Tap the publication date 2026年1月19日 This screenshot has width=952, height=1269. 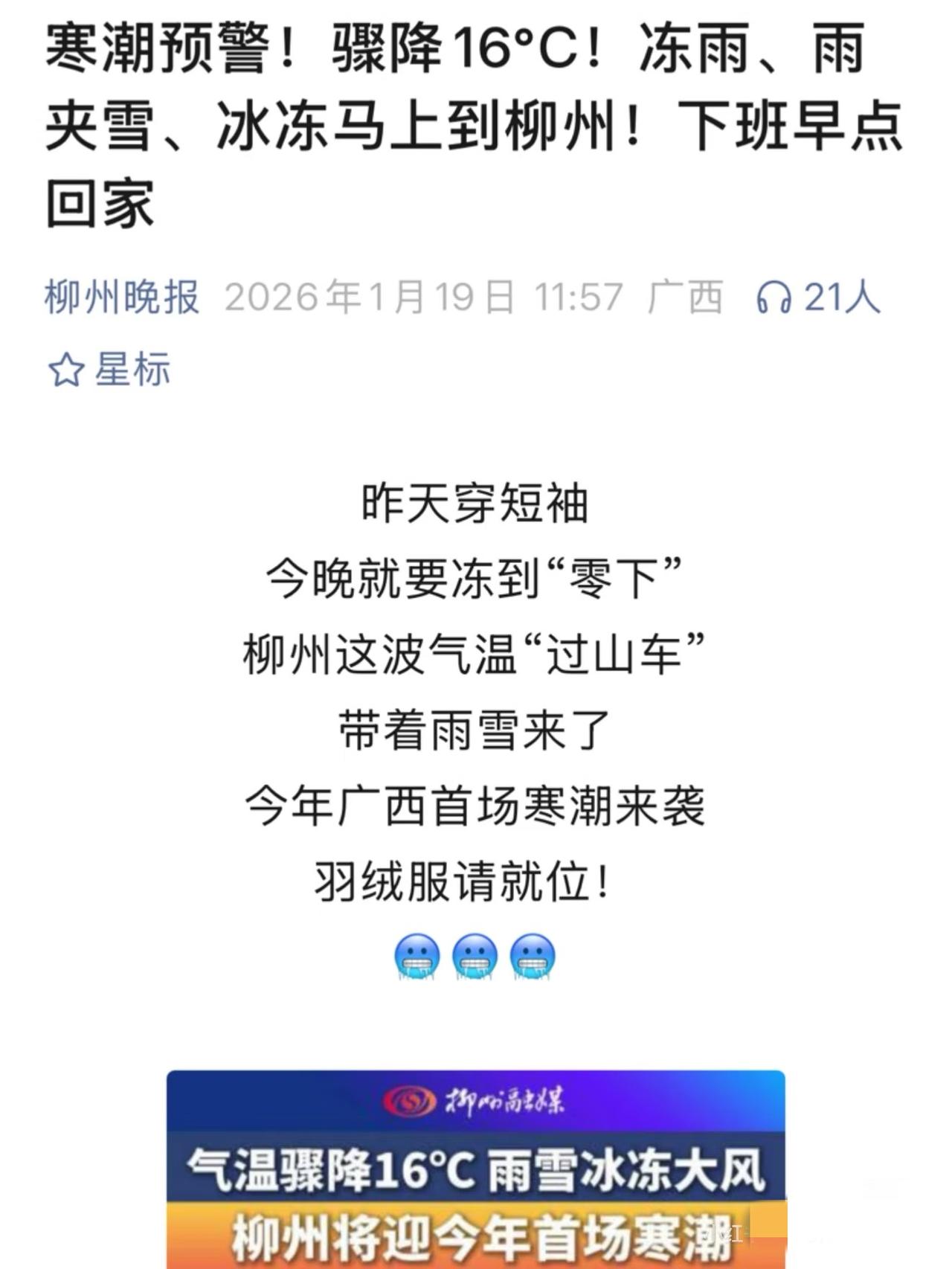368,295
